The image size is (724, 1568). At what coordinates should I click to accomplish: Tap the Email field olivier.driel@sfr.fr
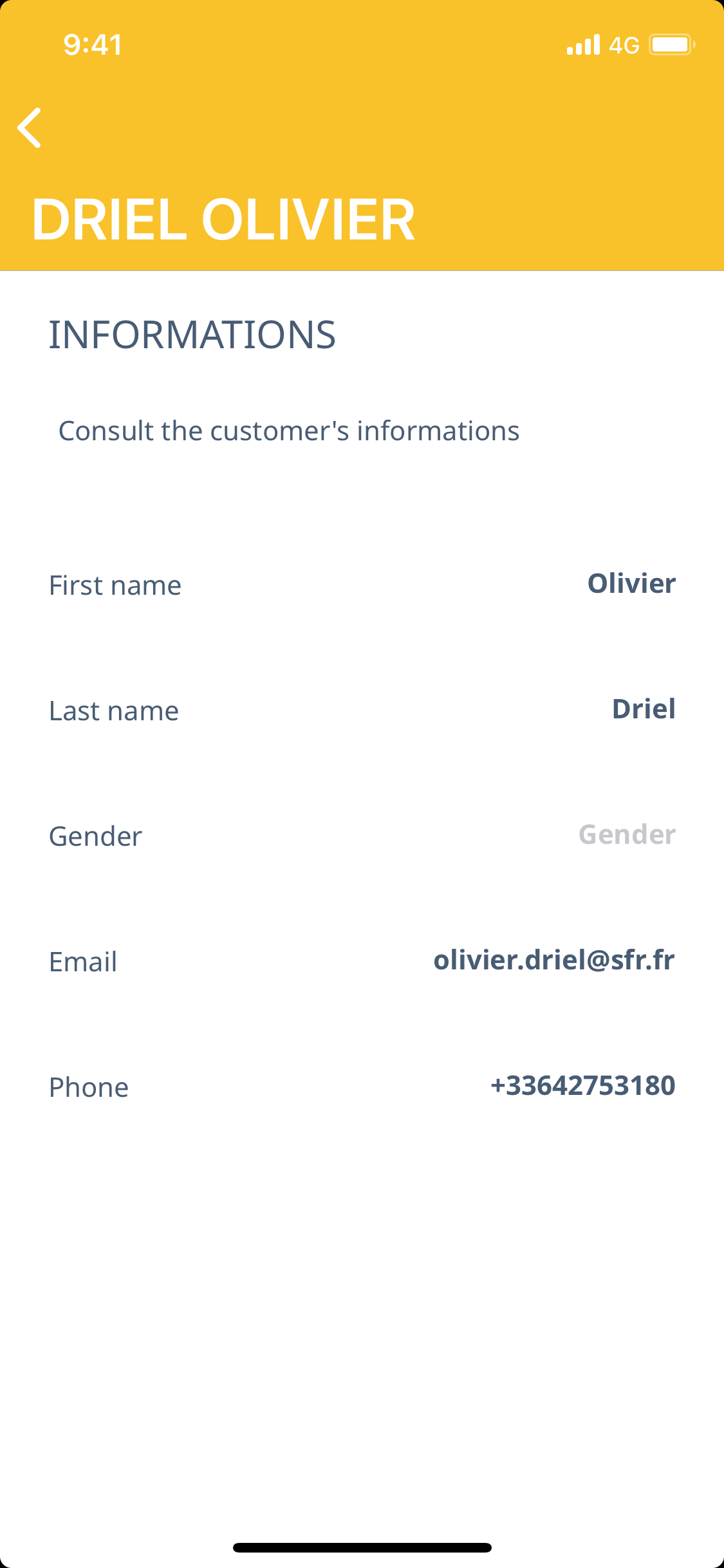[x=553, y=960]
